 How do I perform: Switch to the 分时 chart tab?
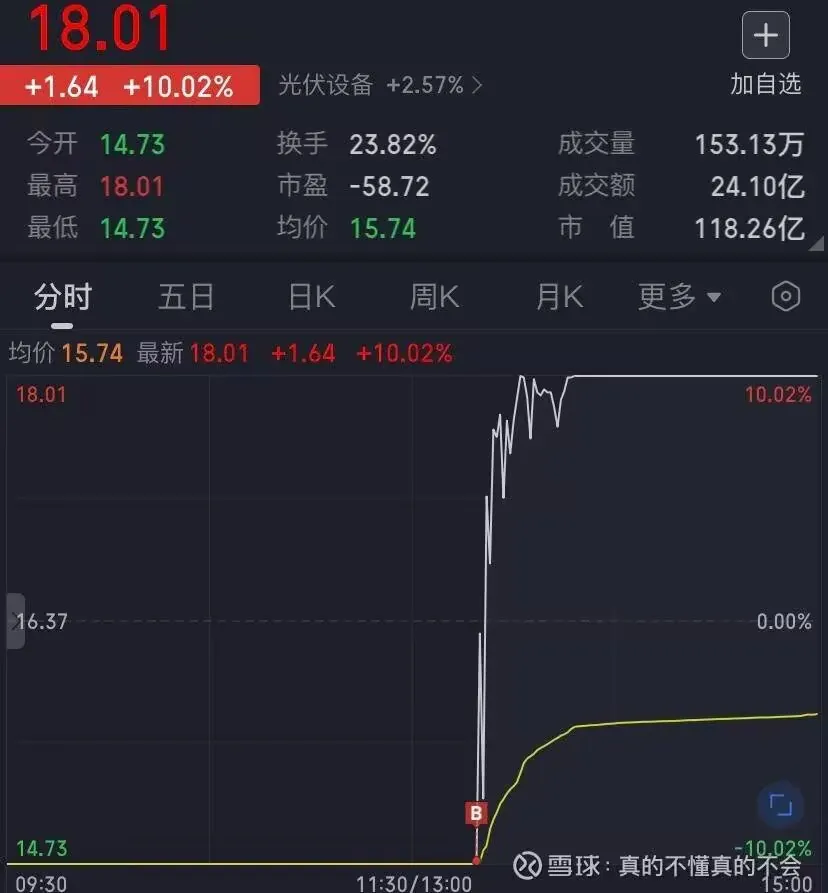pyautogui.click(x=63, y=297)
